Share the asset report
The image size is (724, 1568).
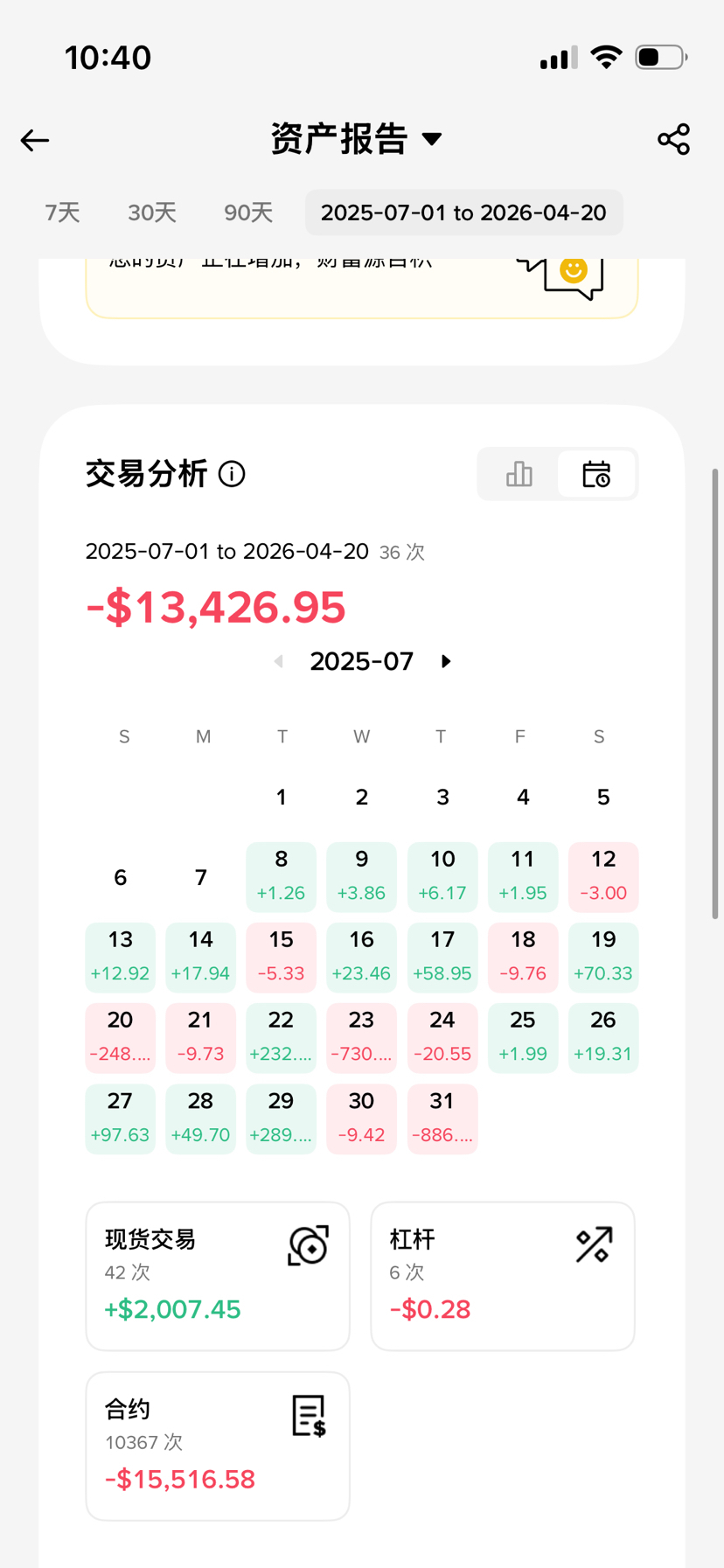(x=673, y=139)
